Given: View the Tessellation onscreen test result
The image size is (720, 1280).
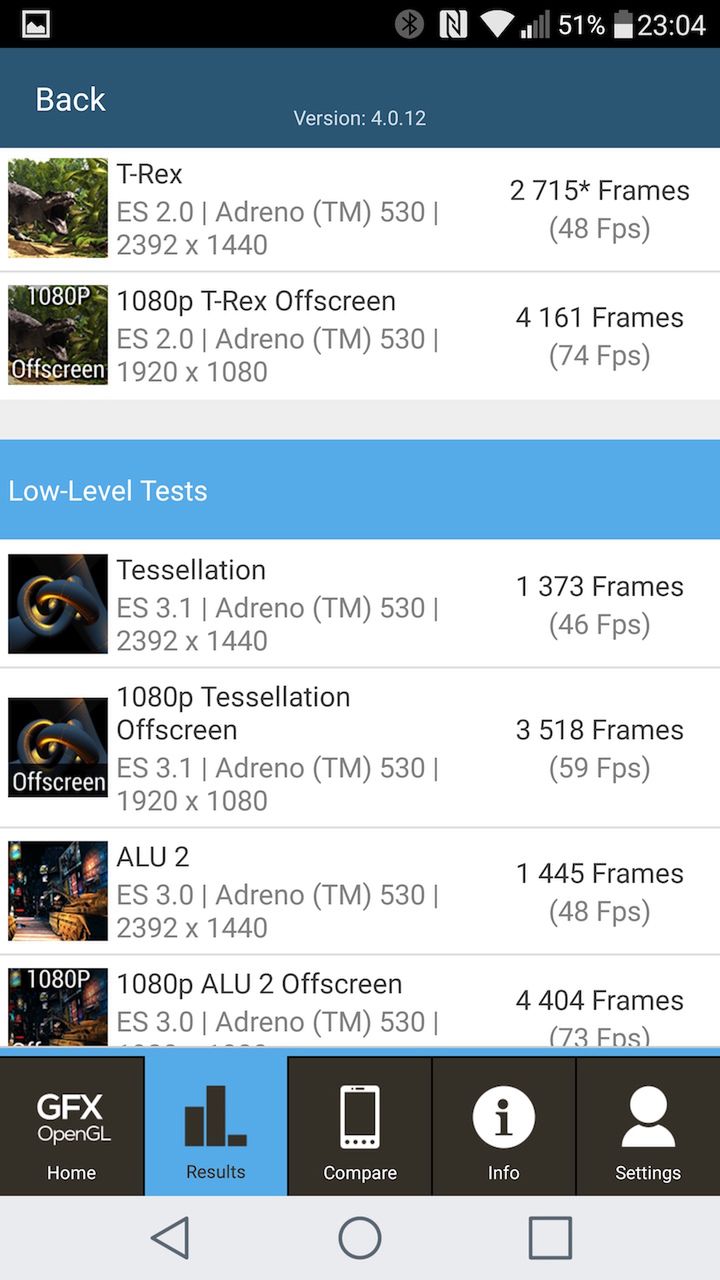Looking at the screenshot, I should point(360,604).
